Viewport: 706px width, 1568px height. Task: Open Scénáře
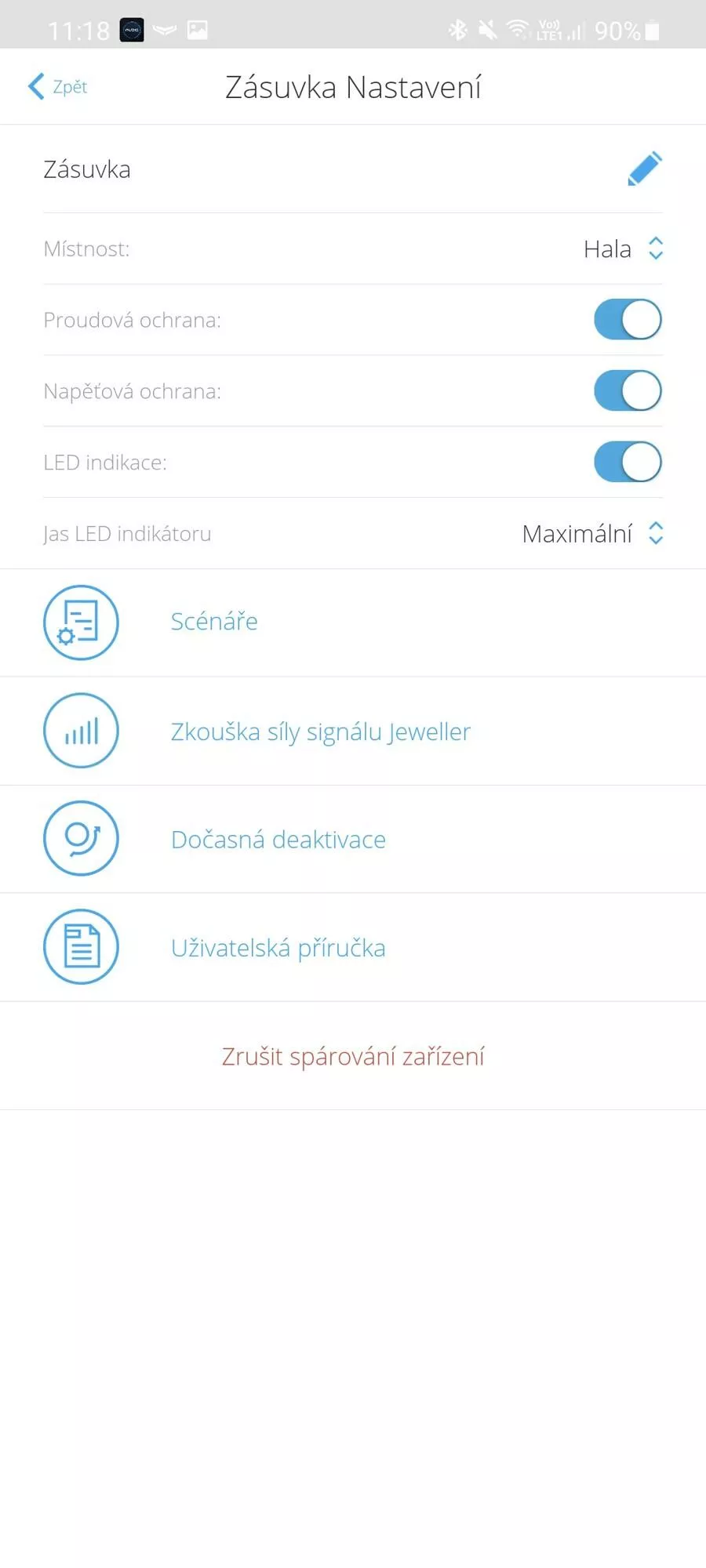point(353,622)
